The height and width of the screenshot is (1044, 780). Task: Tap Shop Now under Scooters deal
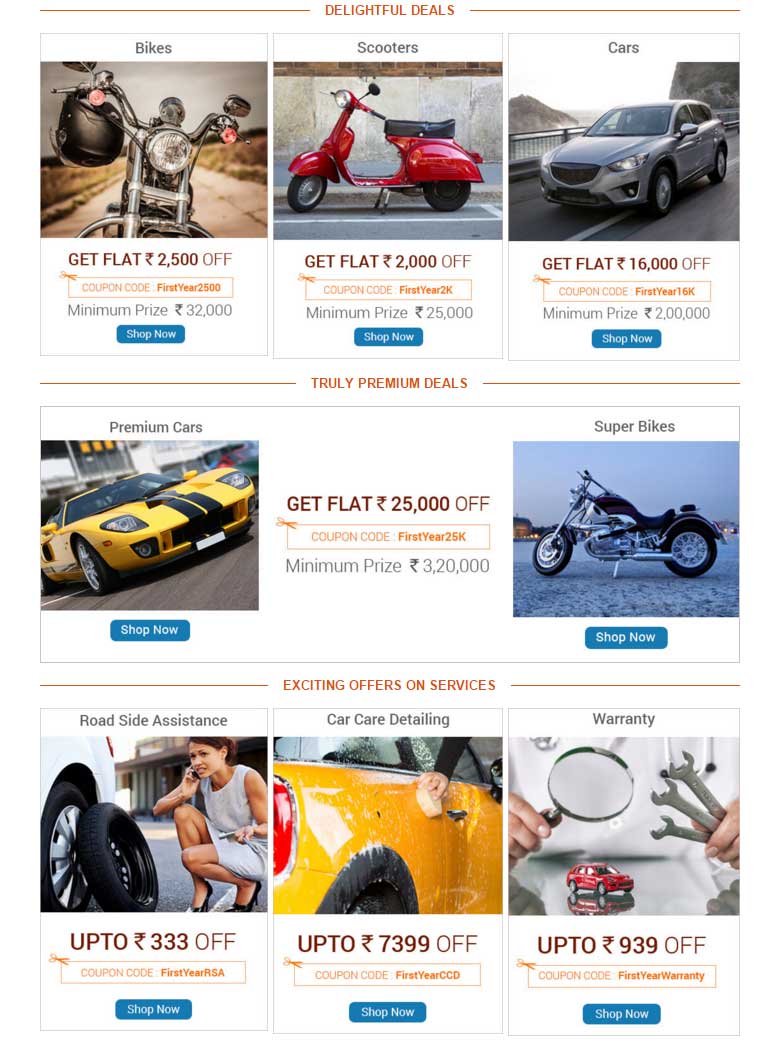click(x=388, y=337)
